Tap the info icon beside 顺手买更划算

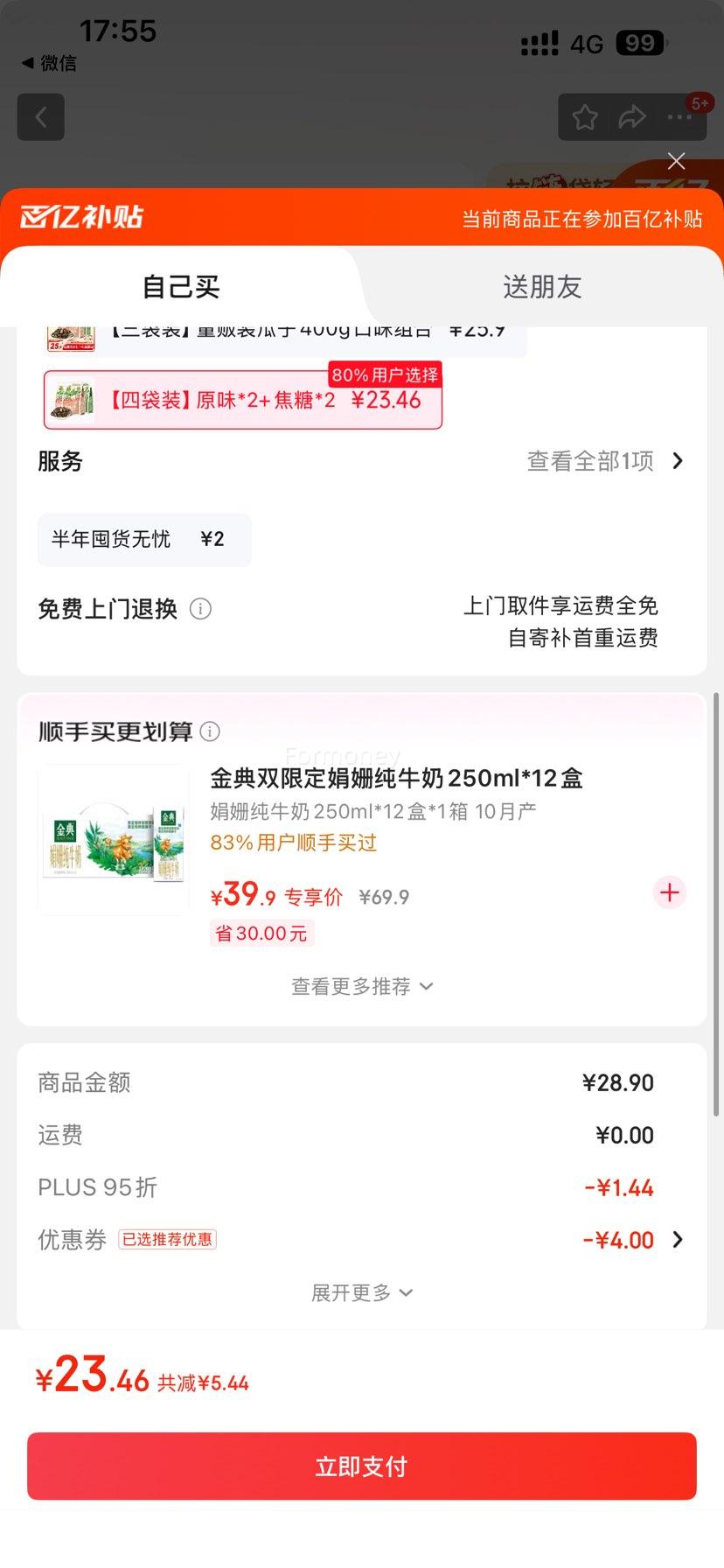point(210,732)
